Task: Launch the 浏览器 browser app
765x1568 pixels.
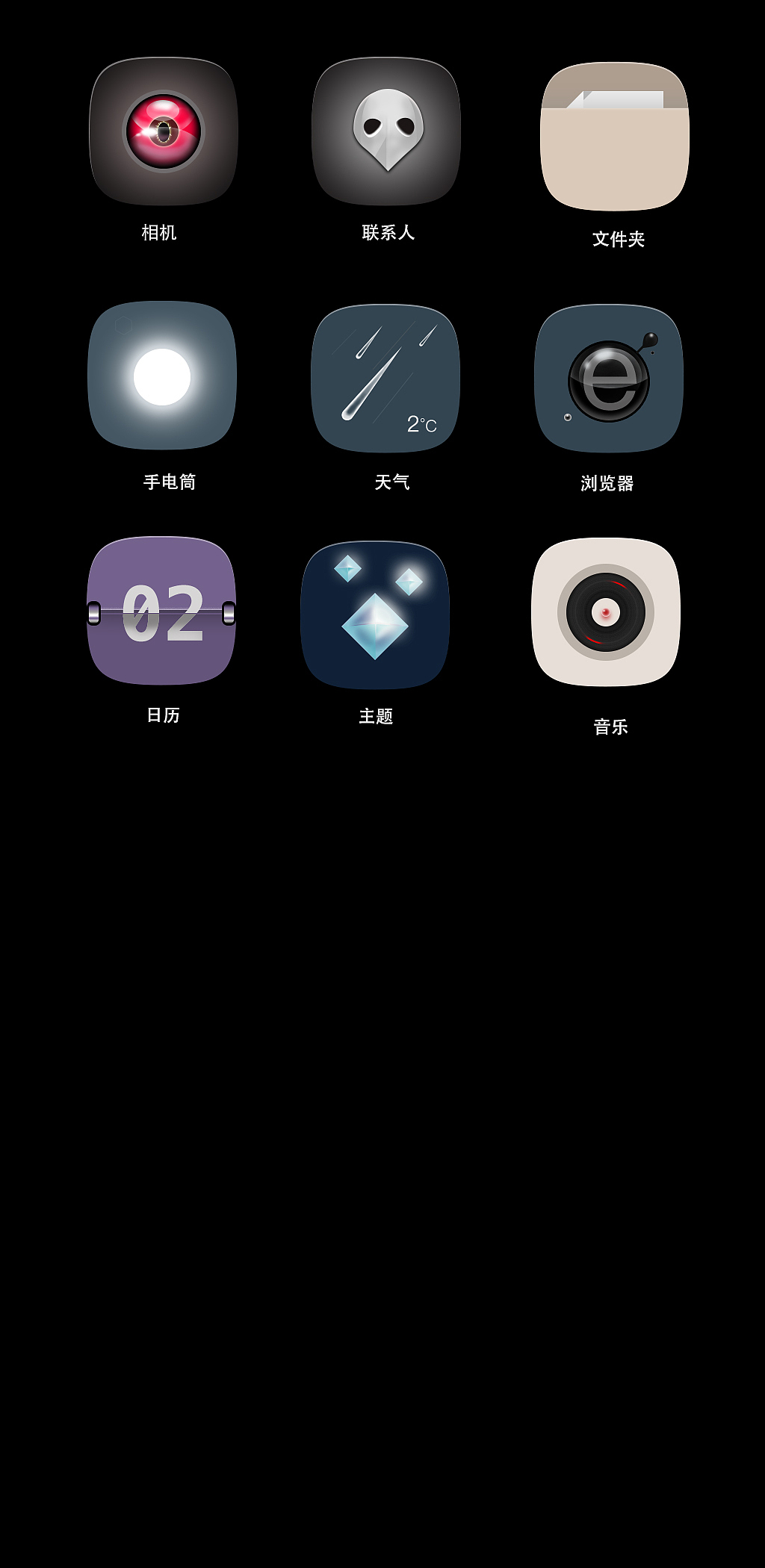Action: pyautogui.click(x=609, y=377)
